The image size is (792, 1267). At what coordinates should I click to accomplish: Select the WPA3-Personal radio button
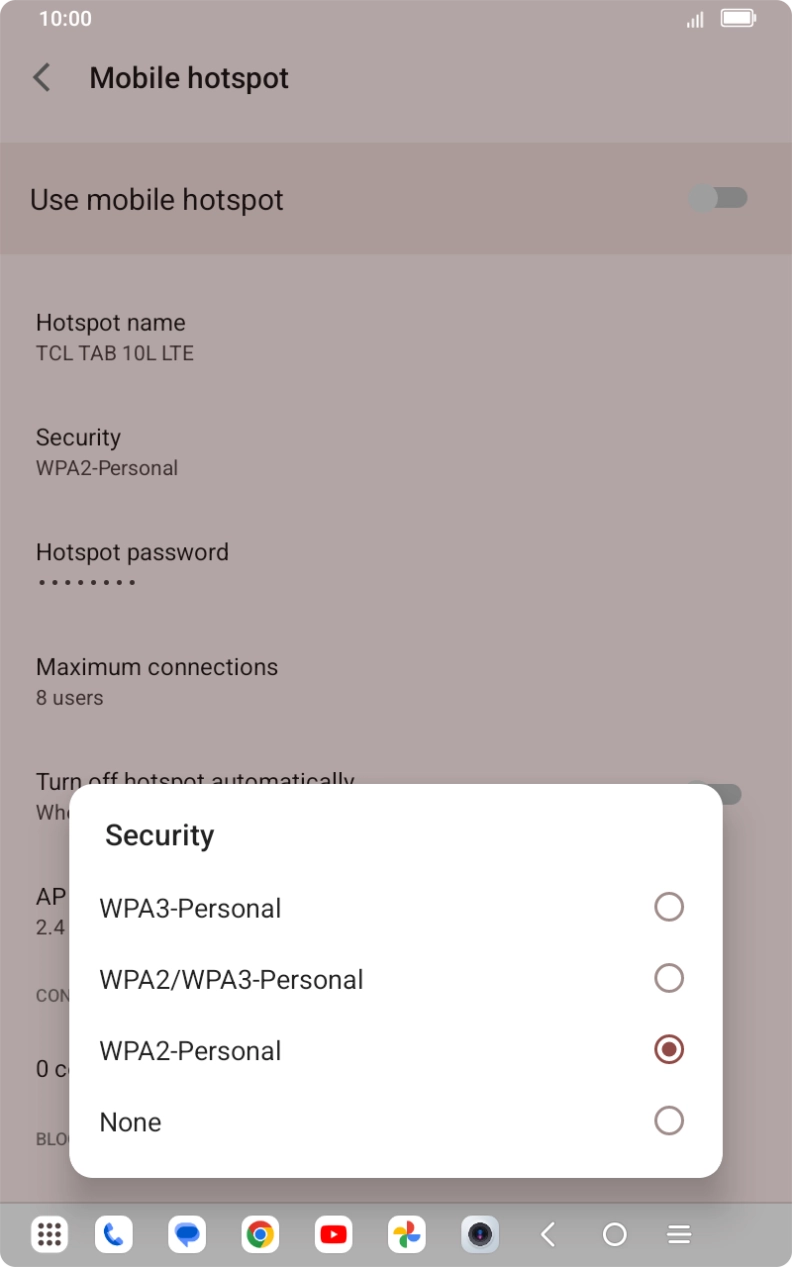coord(668,907)
